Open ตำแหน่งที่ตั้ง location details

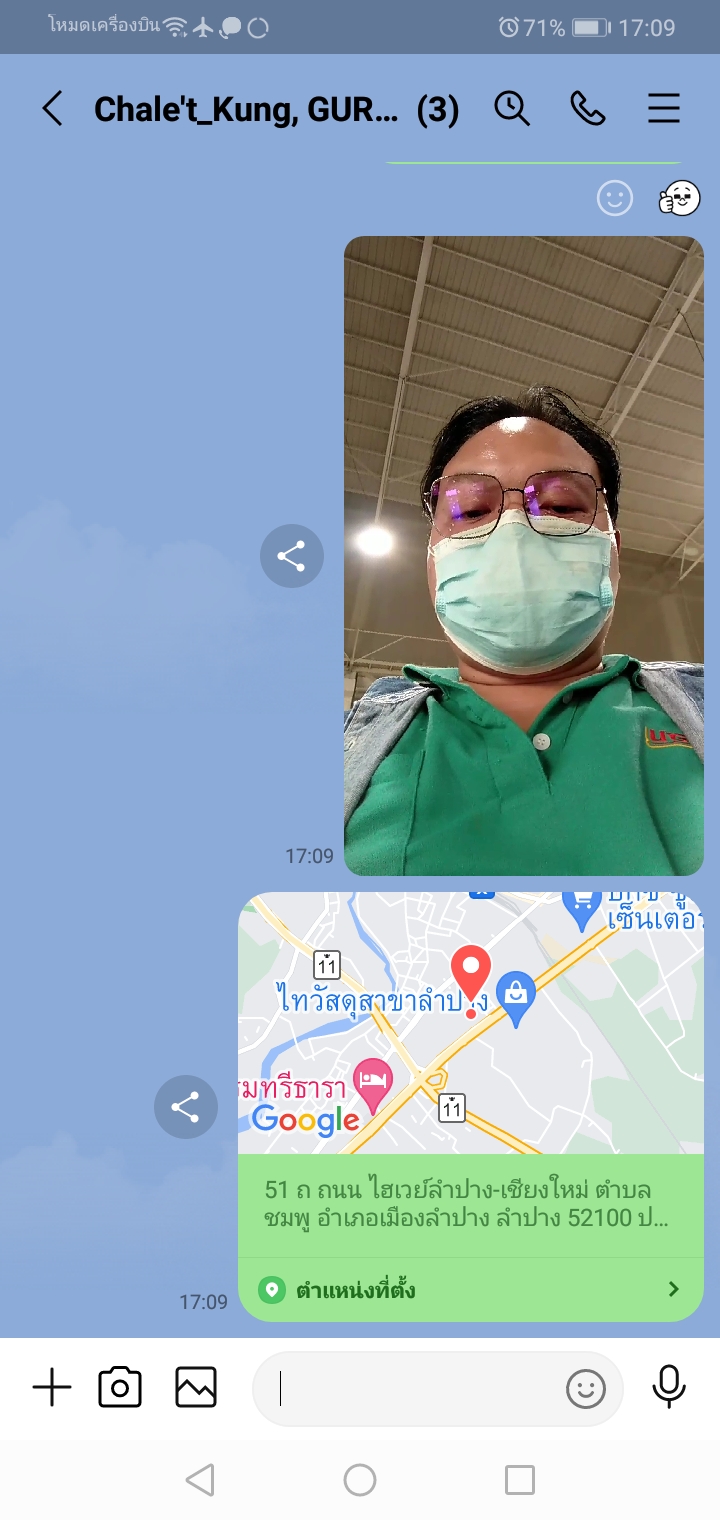pyautogui.click(x=470, y=1289)
